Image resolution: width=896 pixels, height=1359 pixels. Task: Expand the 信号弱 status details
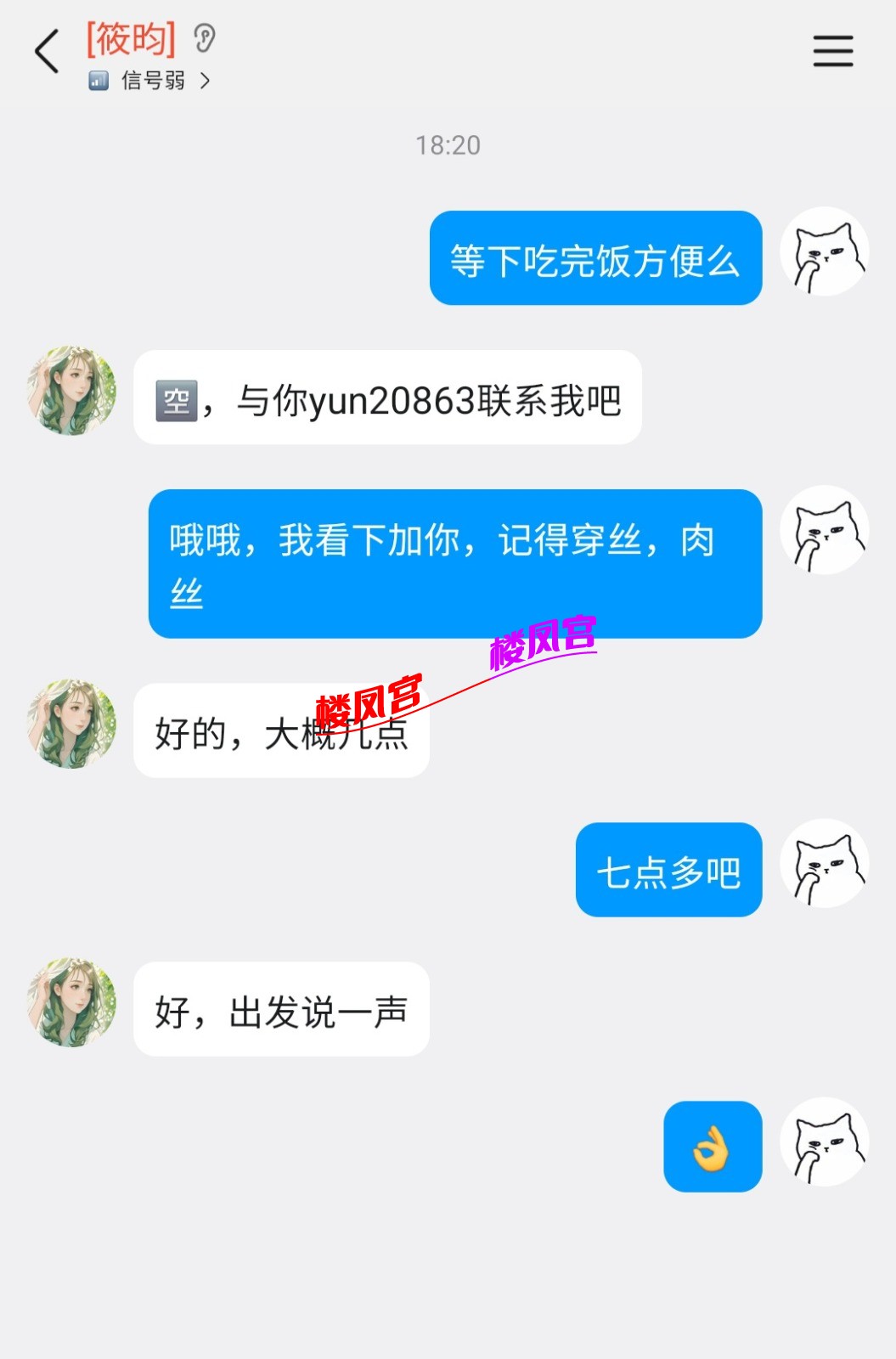point(153,80)
